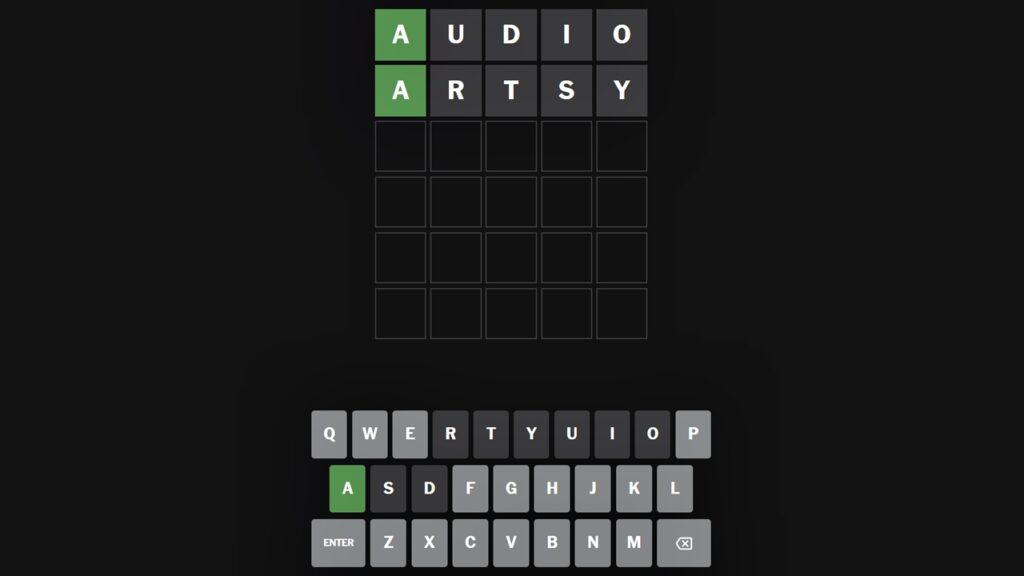Enter letter W from the keyboard
Screen dimensions: 1024x576
click(x=369, y=434)
